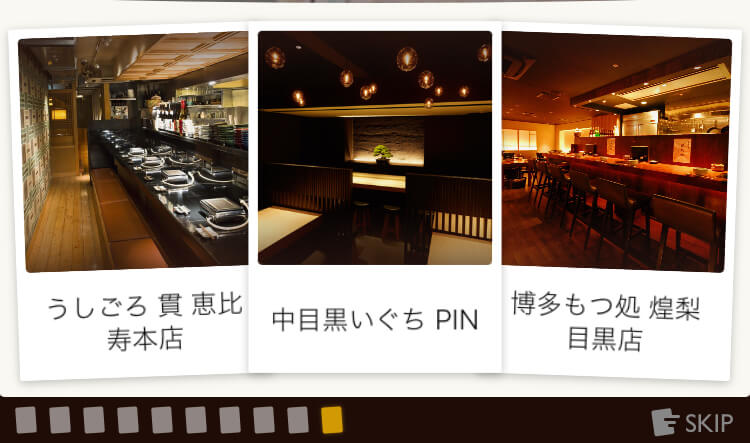Viewport: 750px width, 443px height.
Task: Choose the 中目黒いぐち PIN restaurant card
Action: [374, 200]
